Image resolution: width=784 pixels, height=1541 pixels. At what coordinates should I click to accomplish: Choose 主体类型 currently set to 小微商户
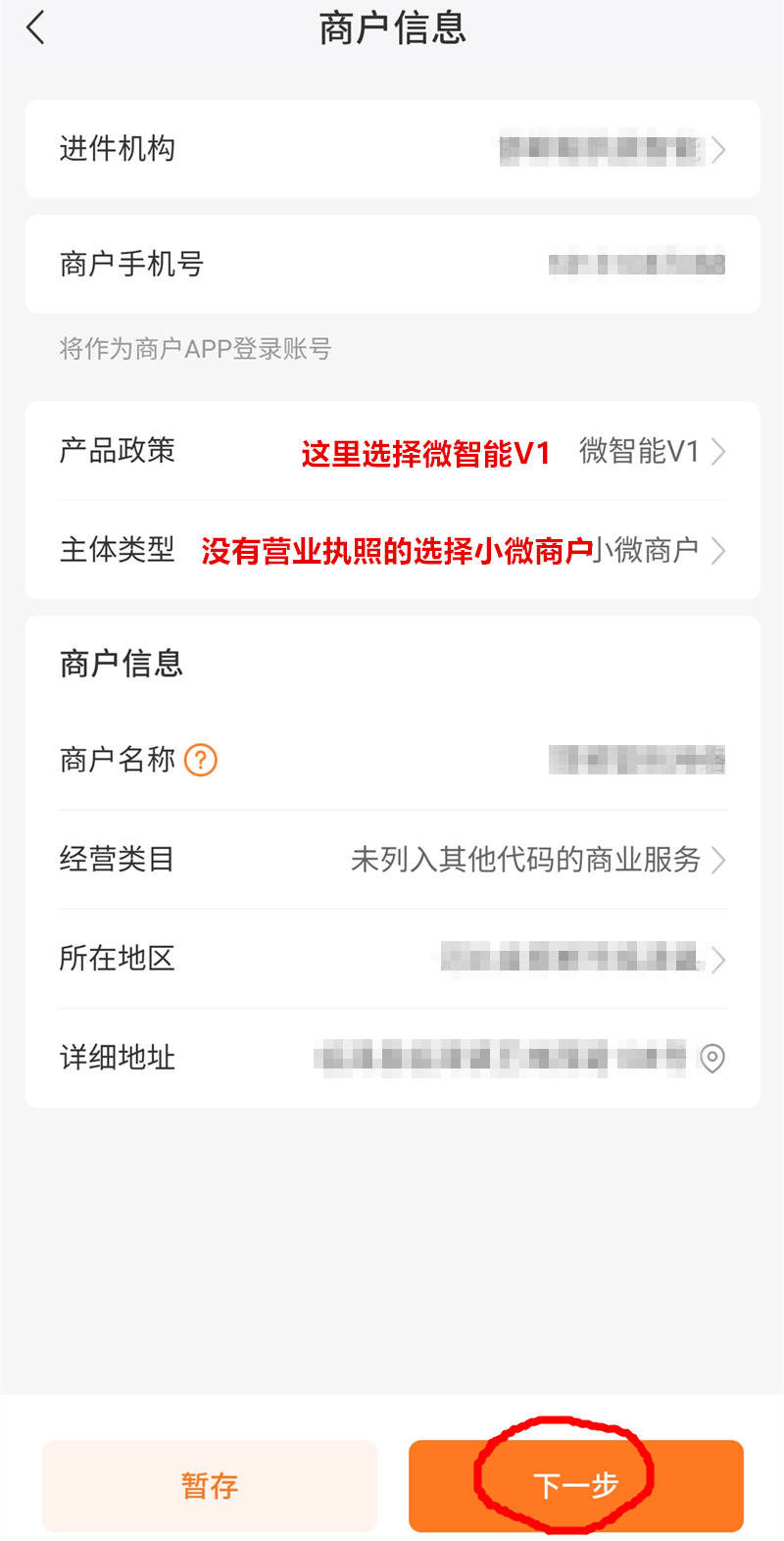click(392, 550)
